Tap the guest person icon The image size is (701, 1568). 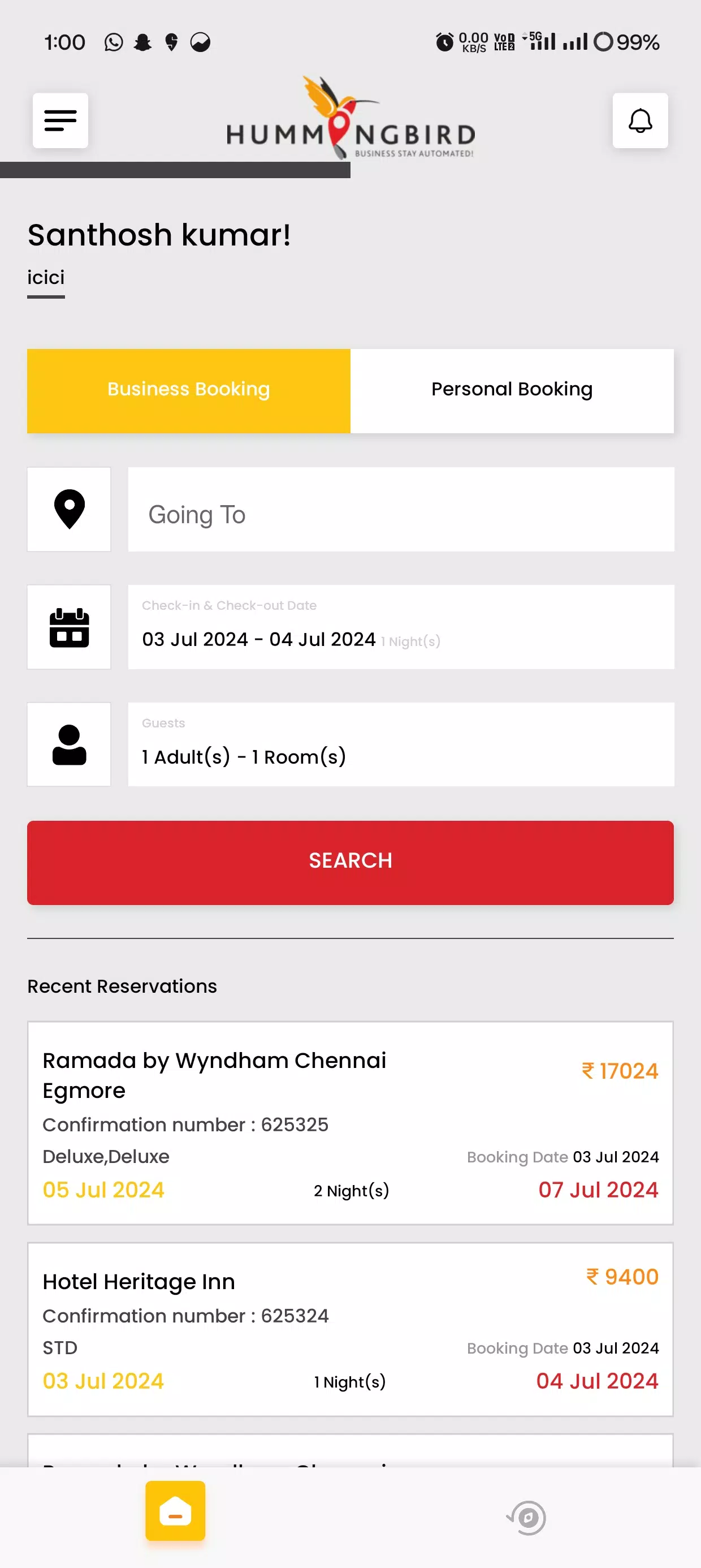click(70, 744)
